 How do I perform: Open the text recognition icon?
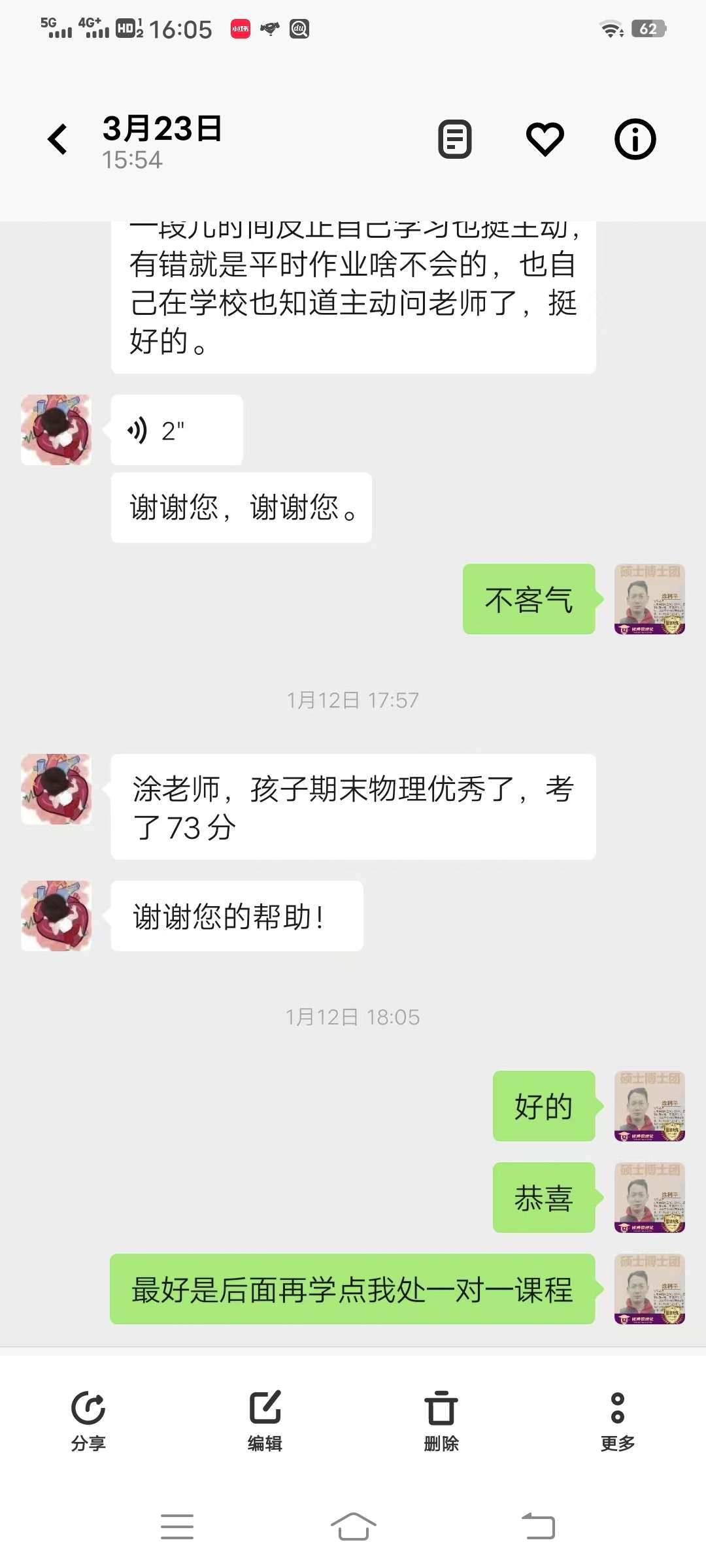[455, 139]
